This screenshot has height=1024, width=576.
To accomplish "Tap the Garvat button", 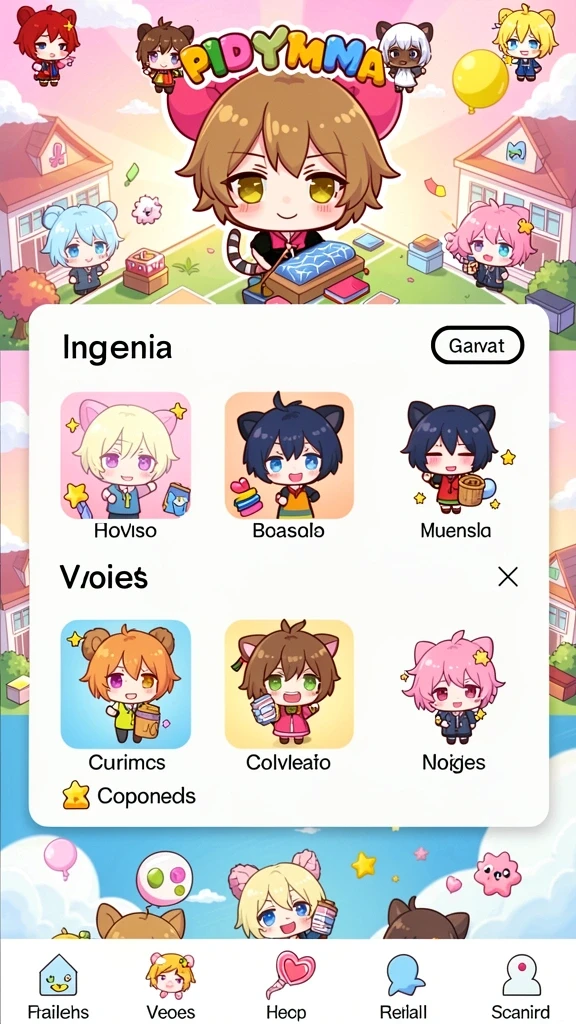I will (477, 345).
